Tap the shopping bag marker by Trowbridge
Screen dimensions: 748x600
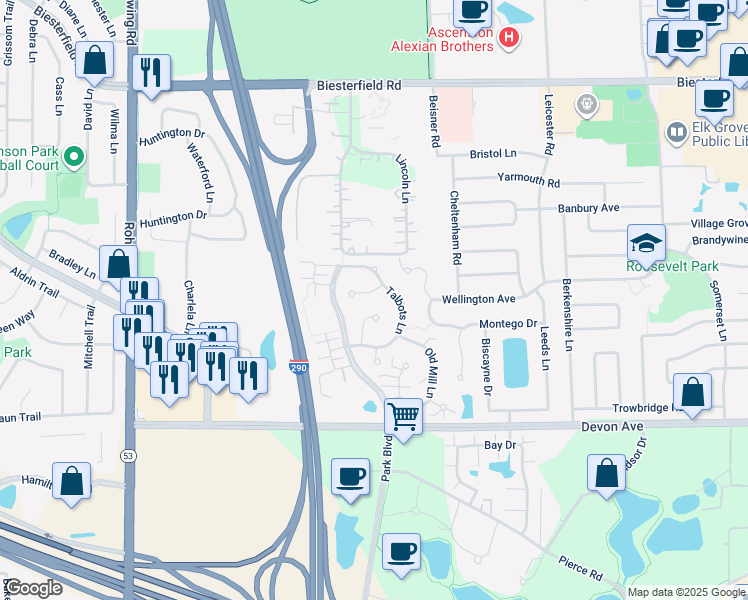point(692,393)
